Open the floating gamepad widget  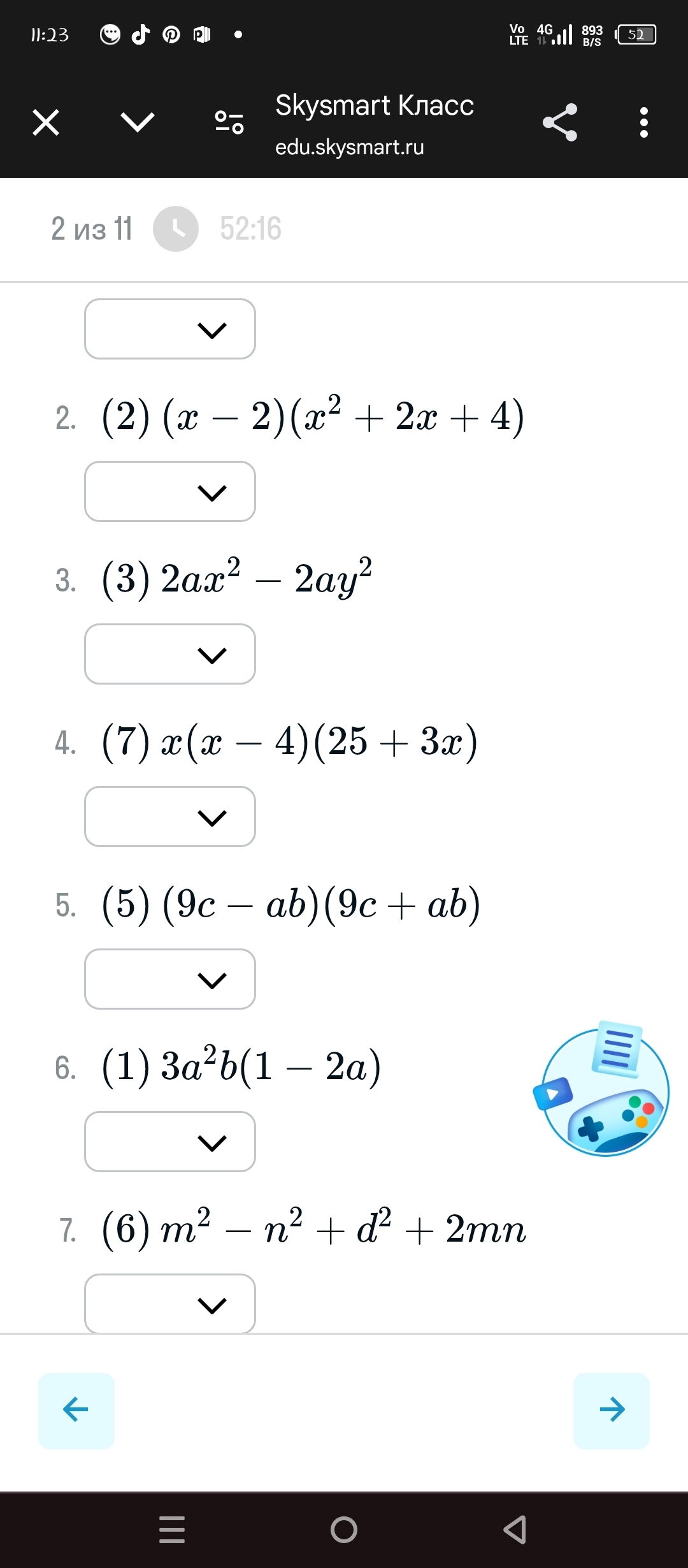(603, 1089)
